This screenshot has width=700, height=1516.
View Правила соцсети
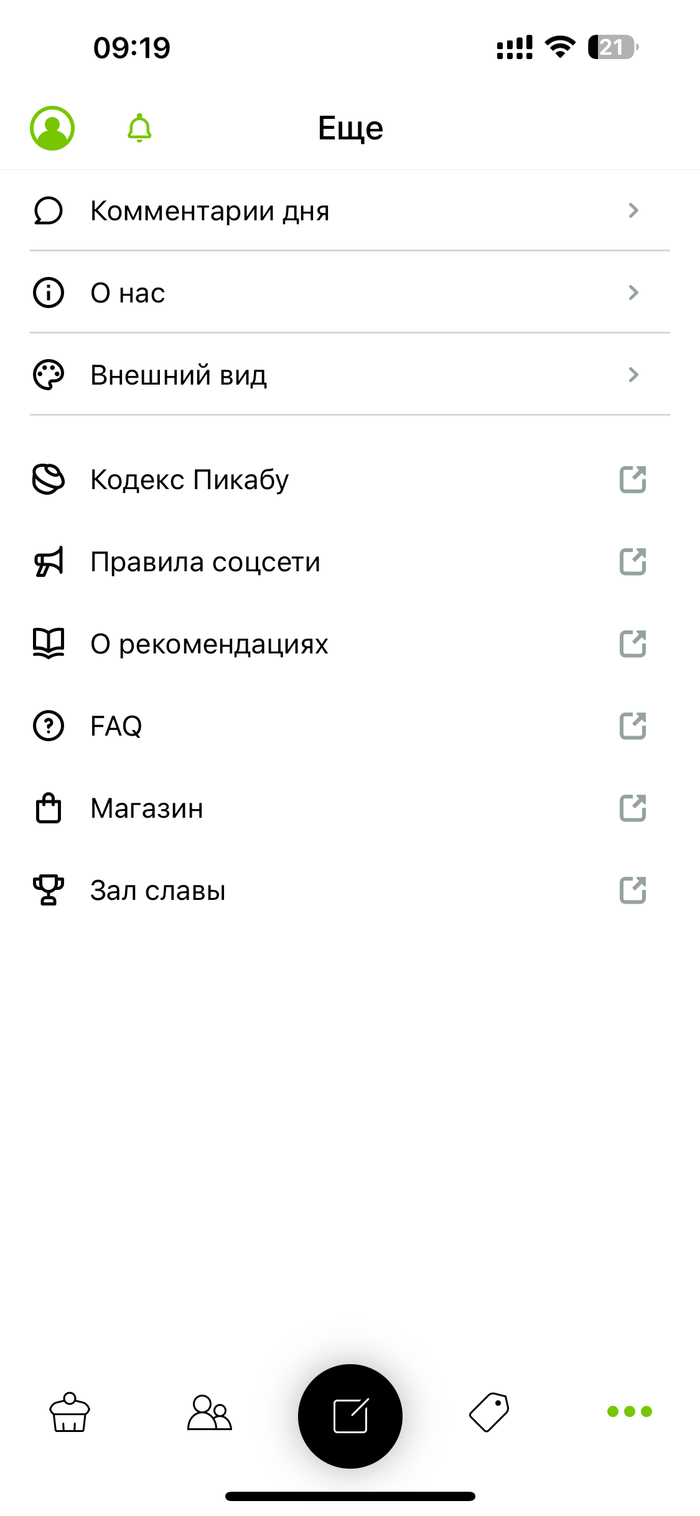pos(349,562)
